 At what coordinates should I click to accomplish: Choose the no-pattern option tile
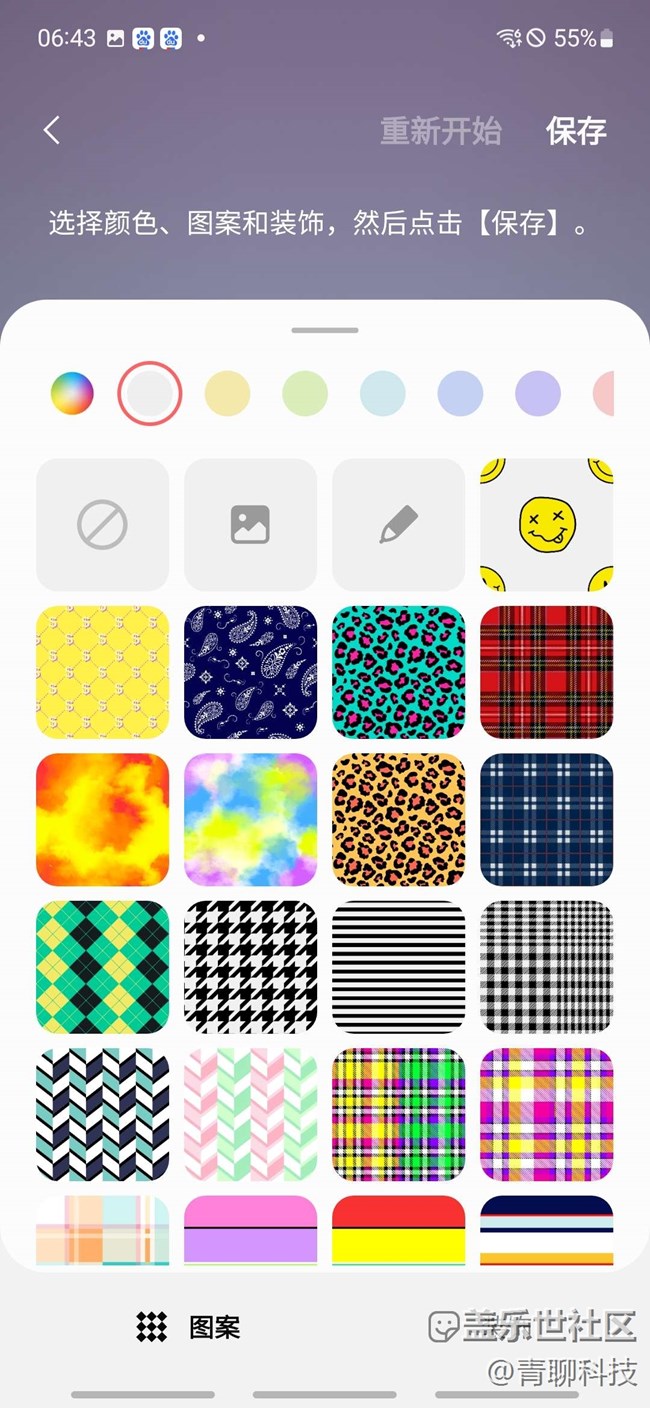pyautogui.click(x=102, y=524)
